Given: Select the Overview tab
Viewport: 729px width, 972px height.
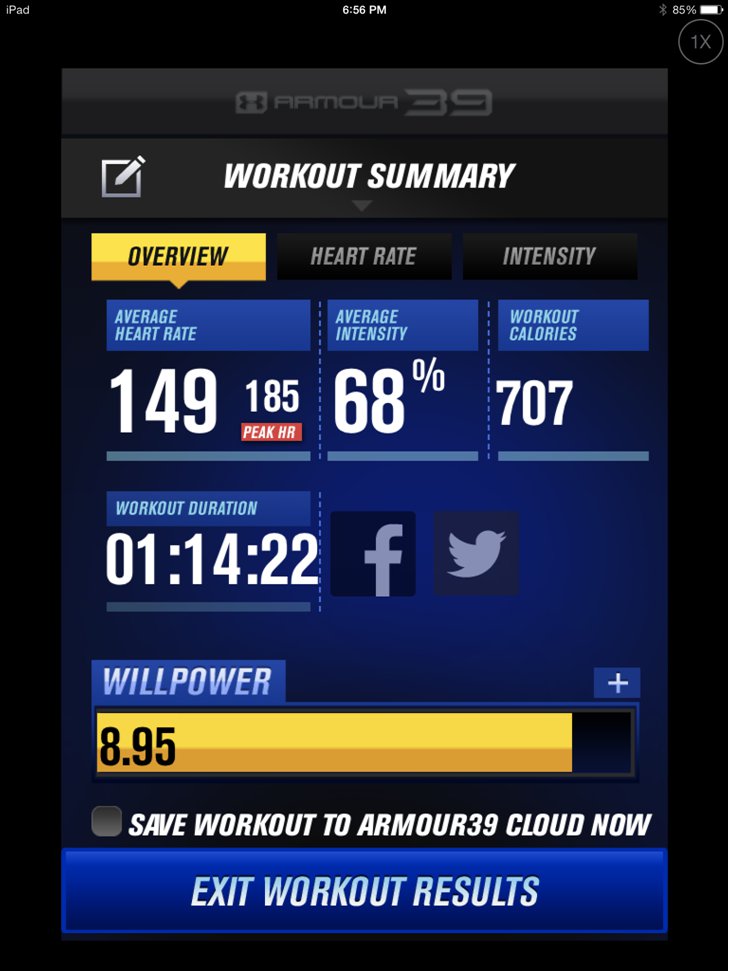Looking at the screenshot, I should coord(178,257).
